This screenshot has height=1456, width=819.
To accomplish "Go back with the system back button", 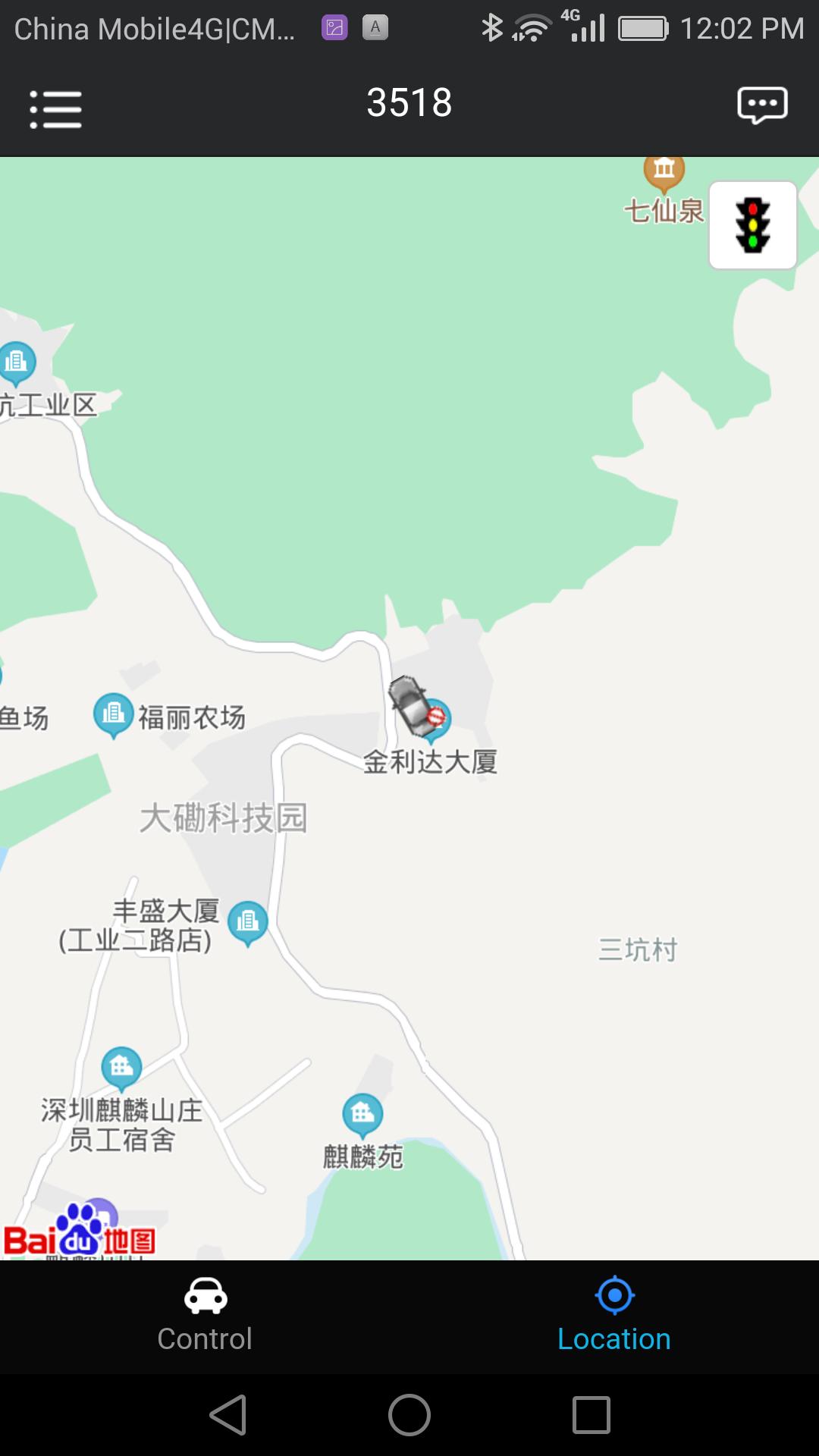I will point(228,1415).
